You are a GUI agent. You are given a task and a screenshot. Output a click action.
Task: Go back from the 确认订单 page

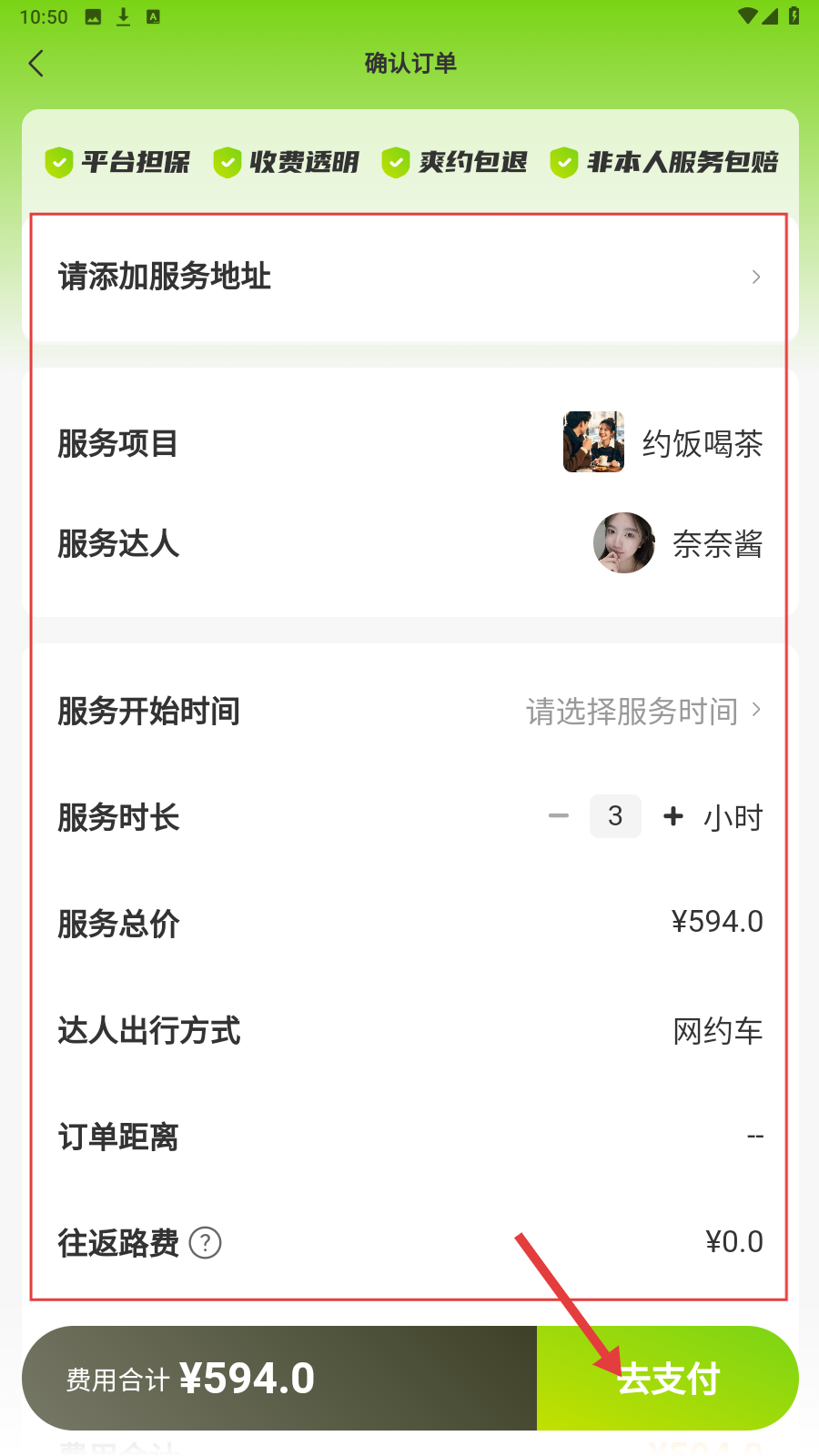click(36, 64)
